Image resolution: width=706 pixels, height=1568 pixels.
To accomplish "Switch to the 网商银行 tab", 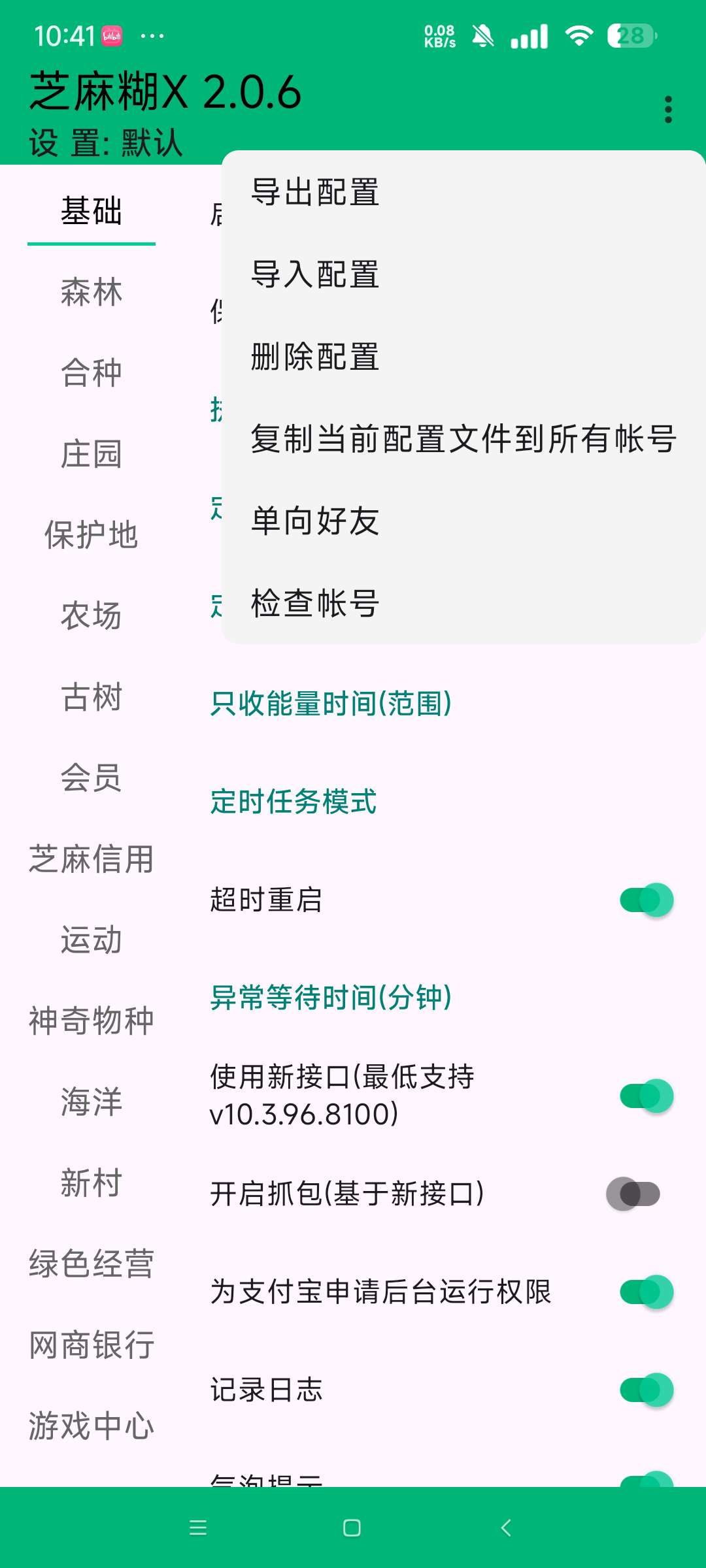I will tap(92, 1345).
